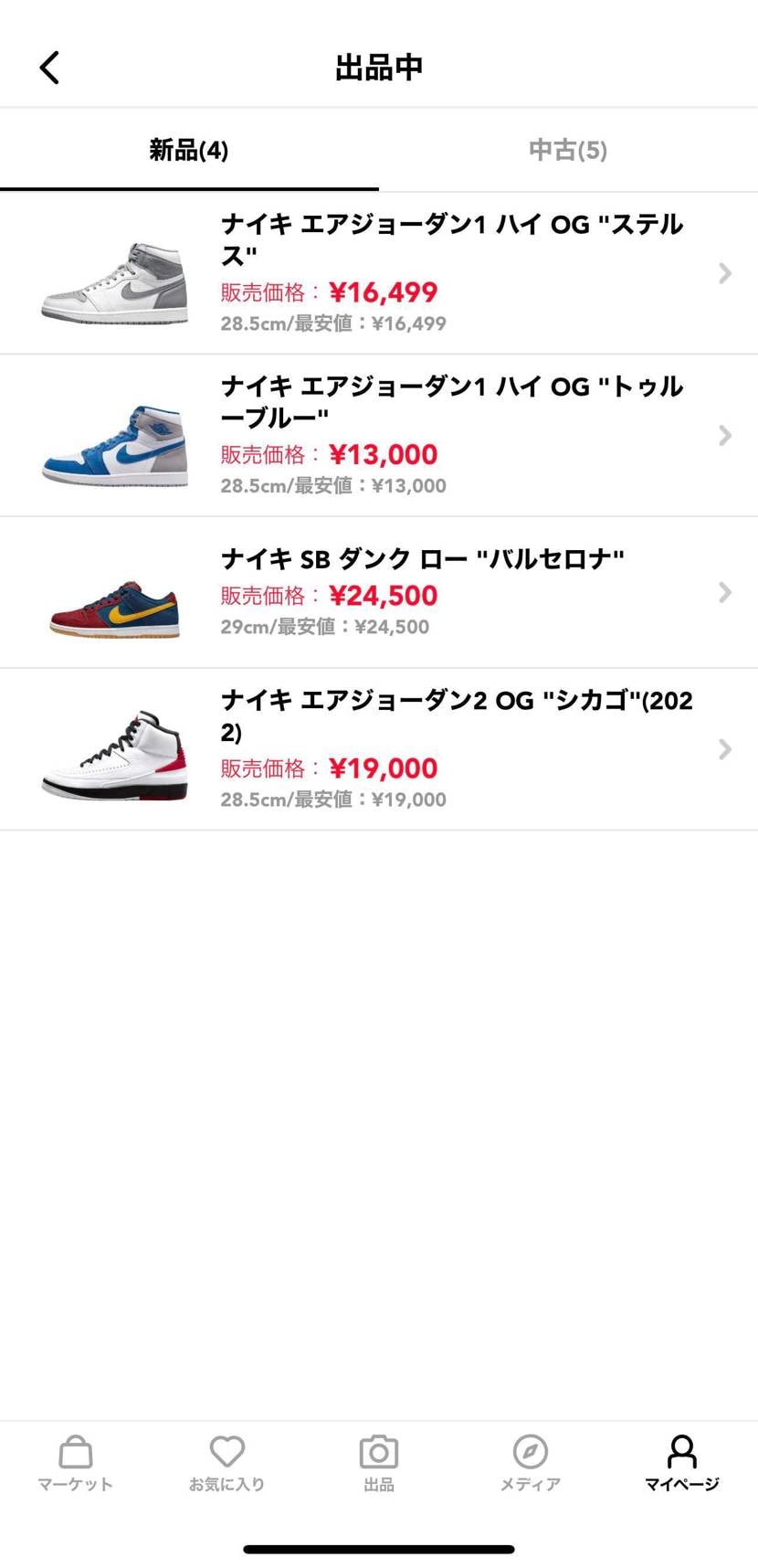Select the 新品(4) tab

189,150
